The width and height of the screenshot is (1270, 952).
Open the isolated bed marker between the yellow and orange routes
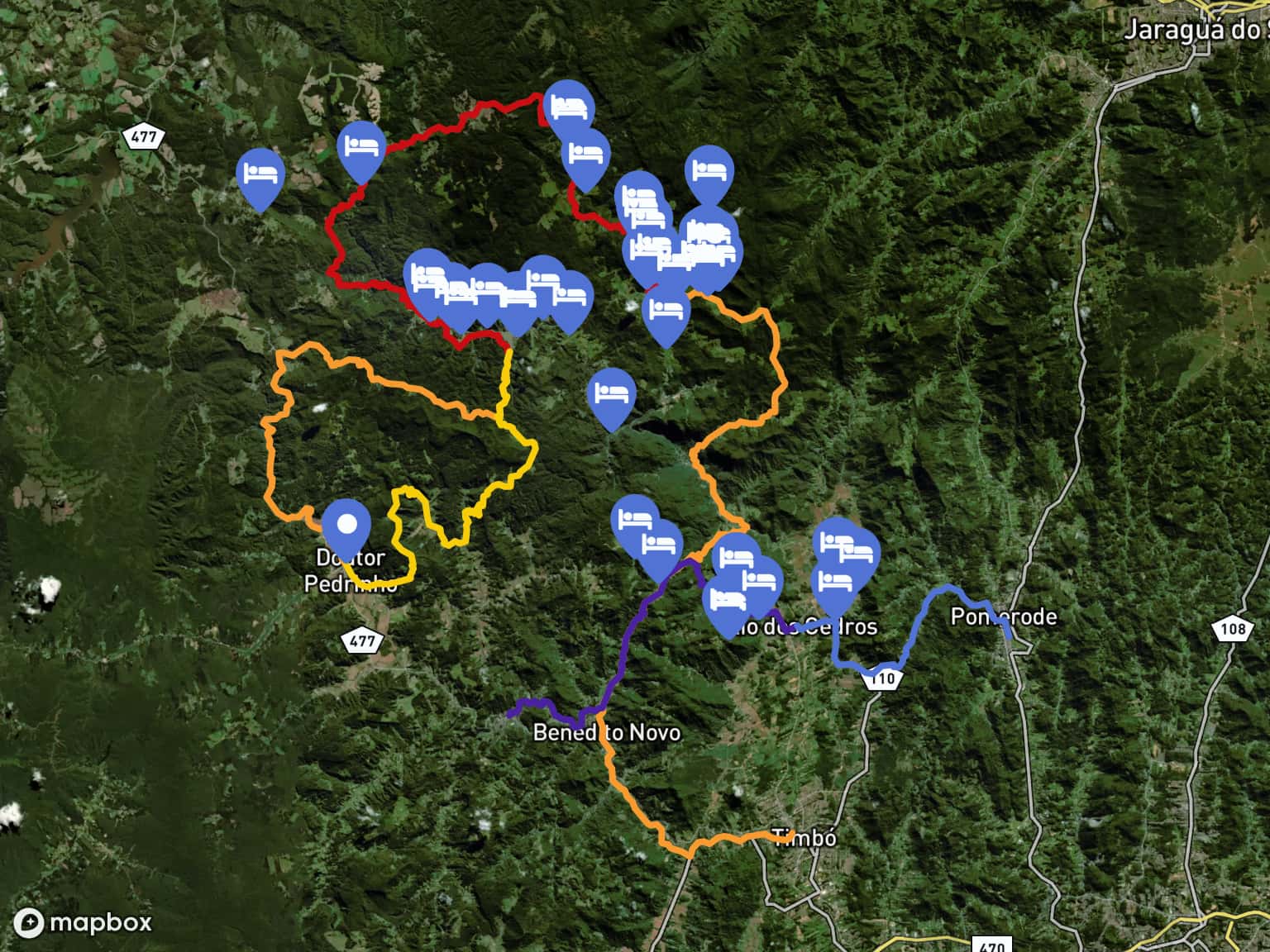611,393
